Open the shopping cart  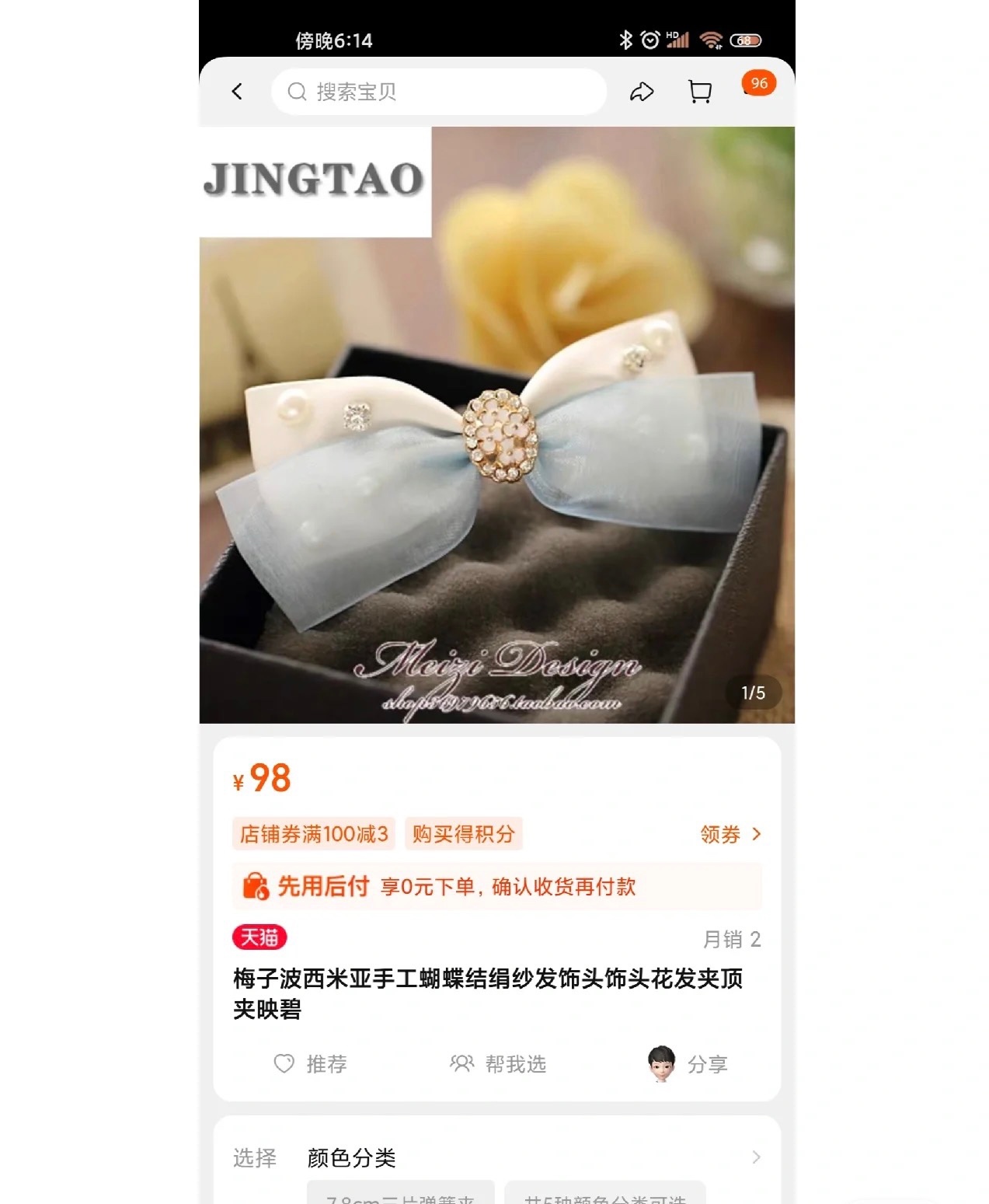point(699,92)
